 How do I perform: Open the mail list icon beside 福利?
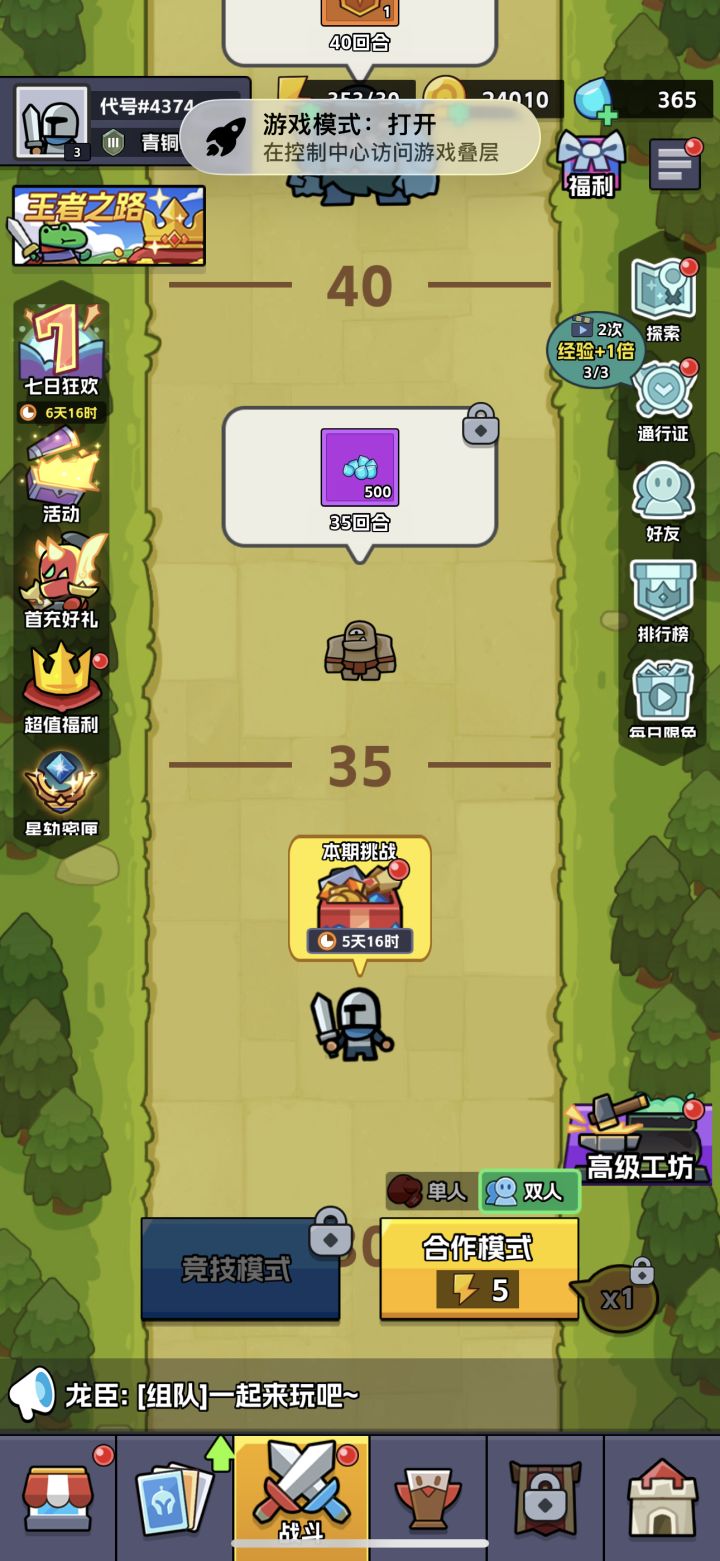676,163
